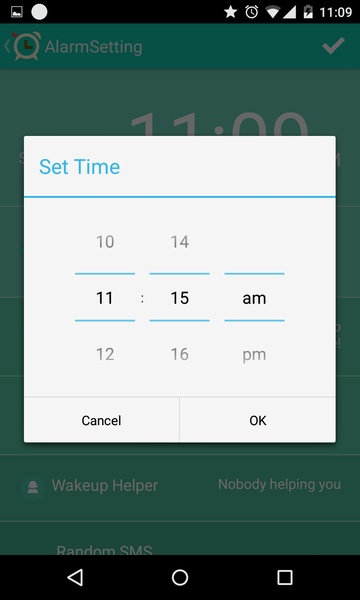Switch the period to pm
Viewport: 360px width, 600px height.
click(254, 354)
